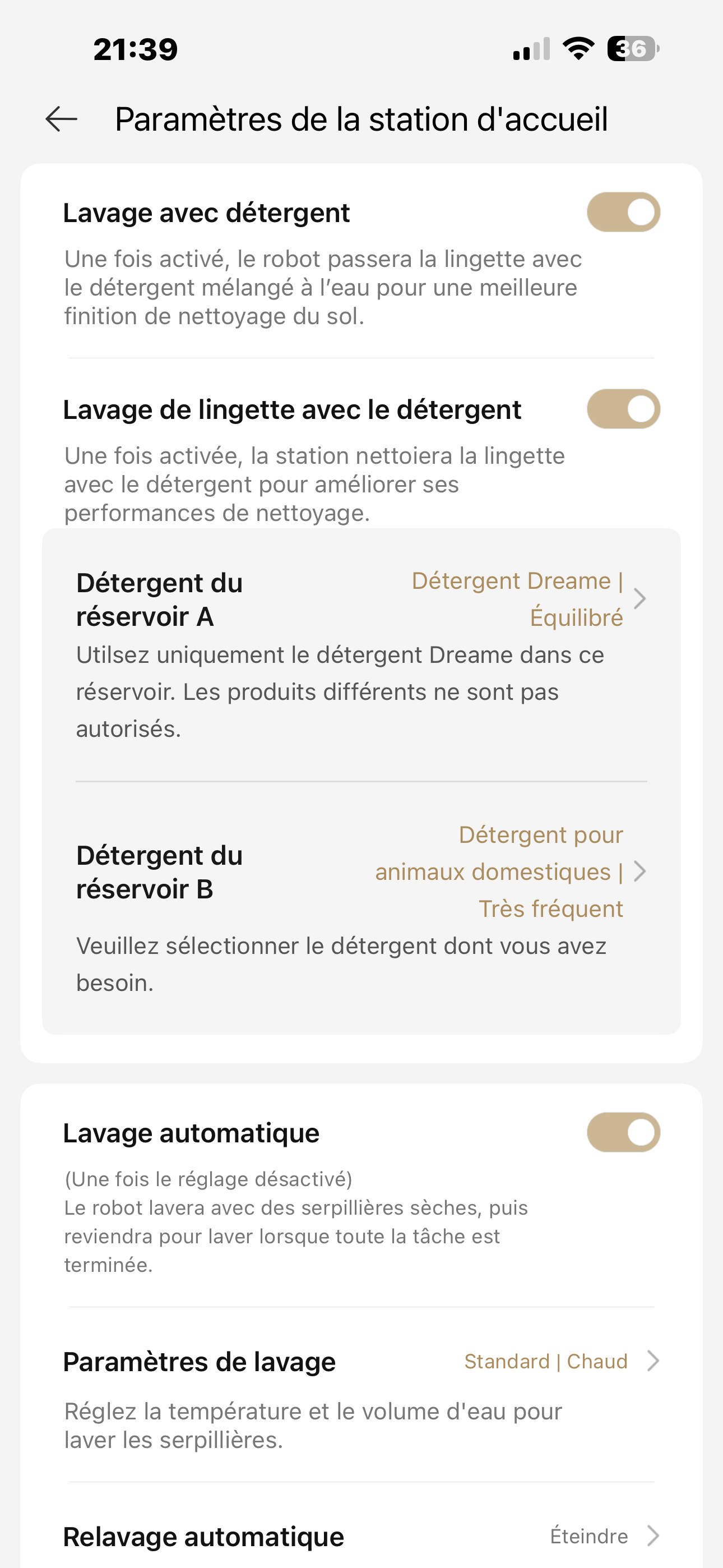Viewport: 723px width, 1568px height.
Task: Turn off Lavage de lingette avec le détergent
Action: pyautogui.click(x=623, y=409)
